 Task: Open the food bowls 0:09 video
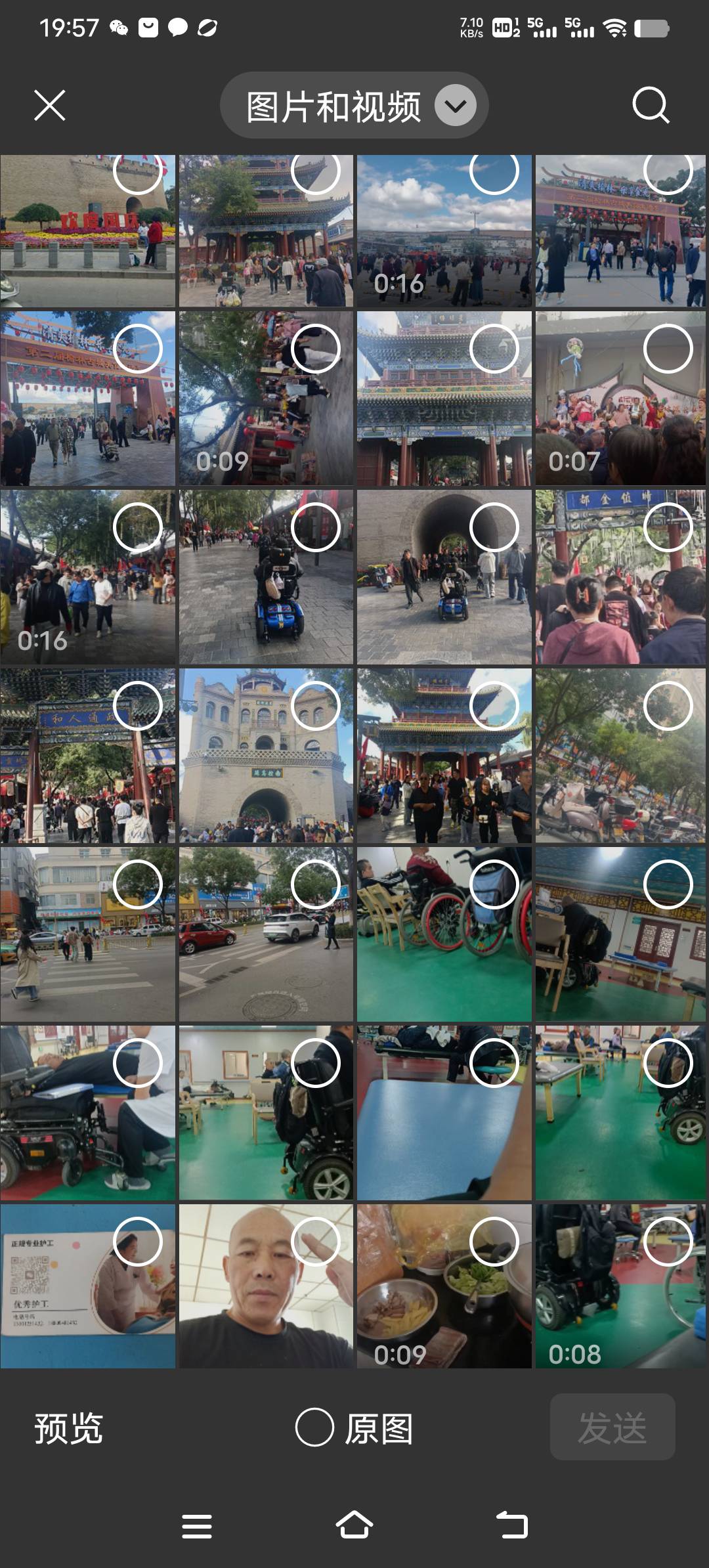444,1286
